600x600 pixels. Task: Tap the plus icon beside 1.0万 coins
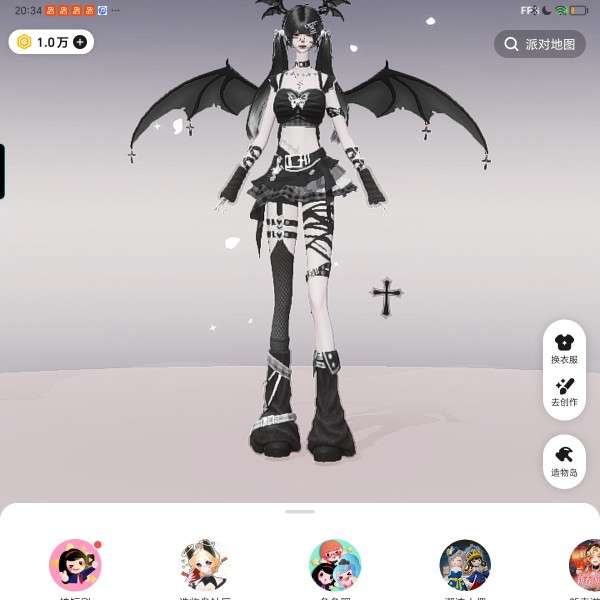click(80, 42)
